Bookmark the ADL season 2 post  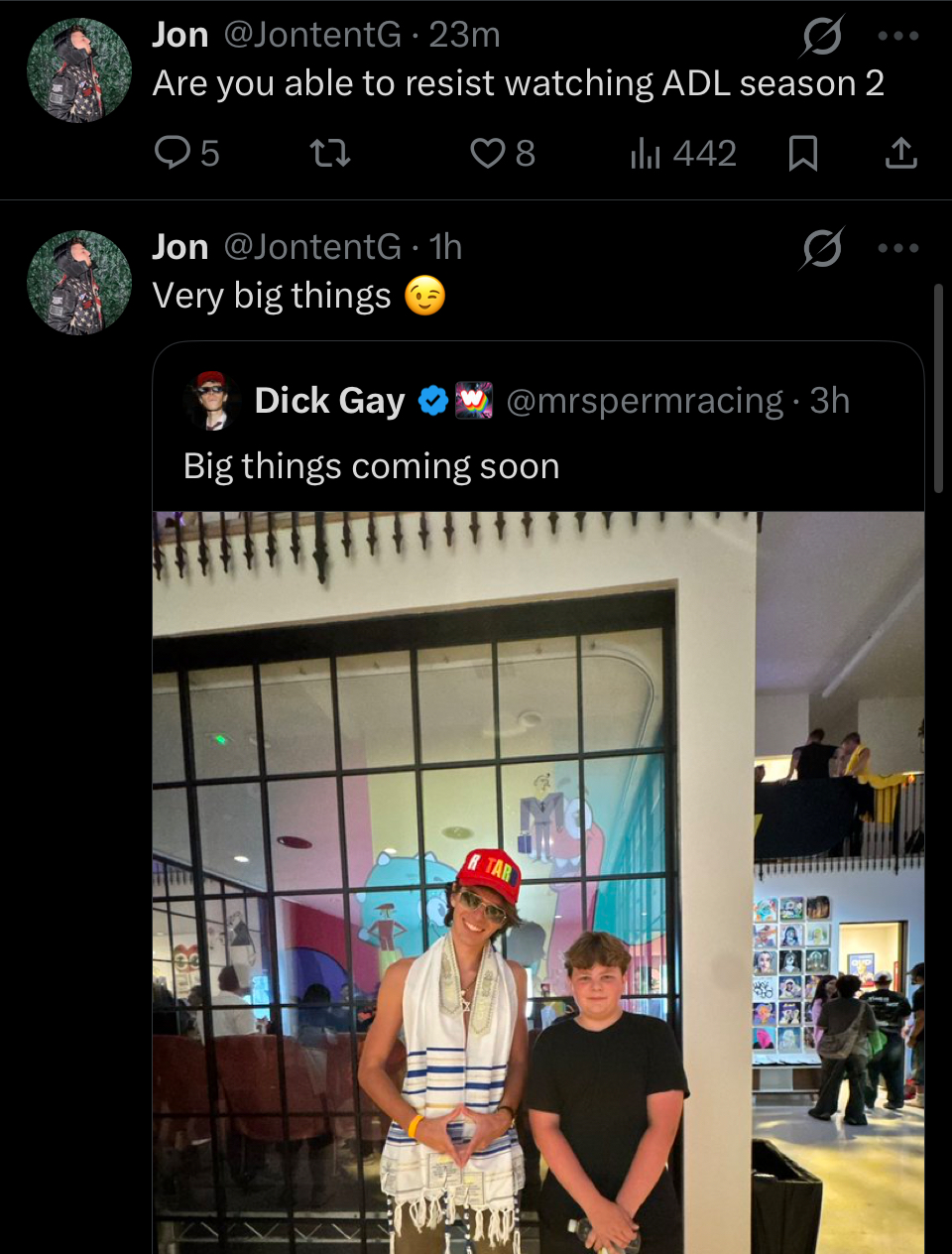pyautogui.click(x=802, y=153)
